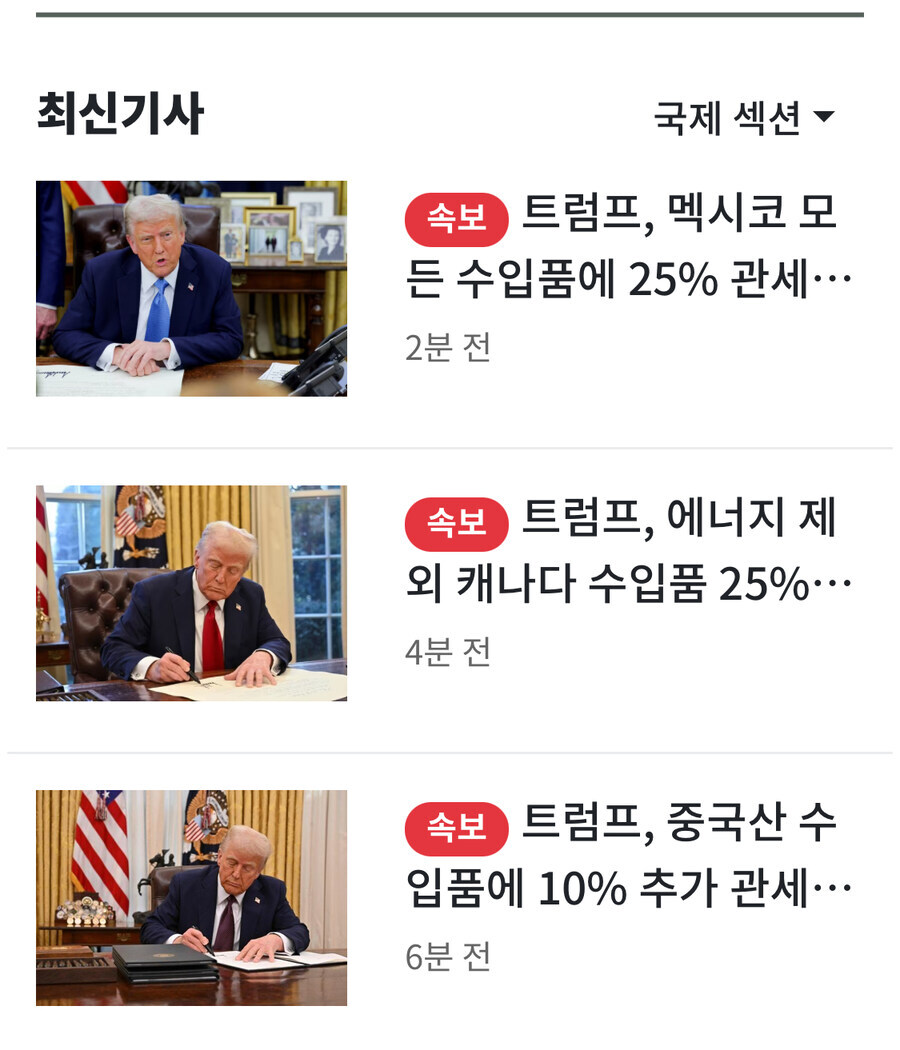The height and width of the screenshot is (1050, 900).
Task: Click the red header bar at the top
Action: 450,14
